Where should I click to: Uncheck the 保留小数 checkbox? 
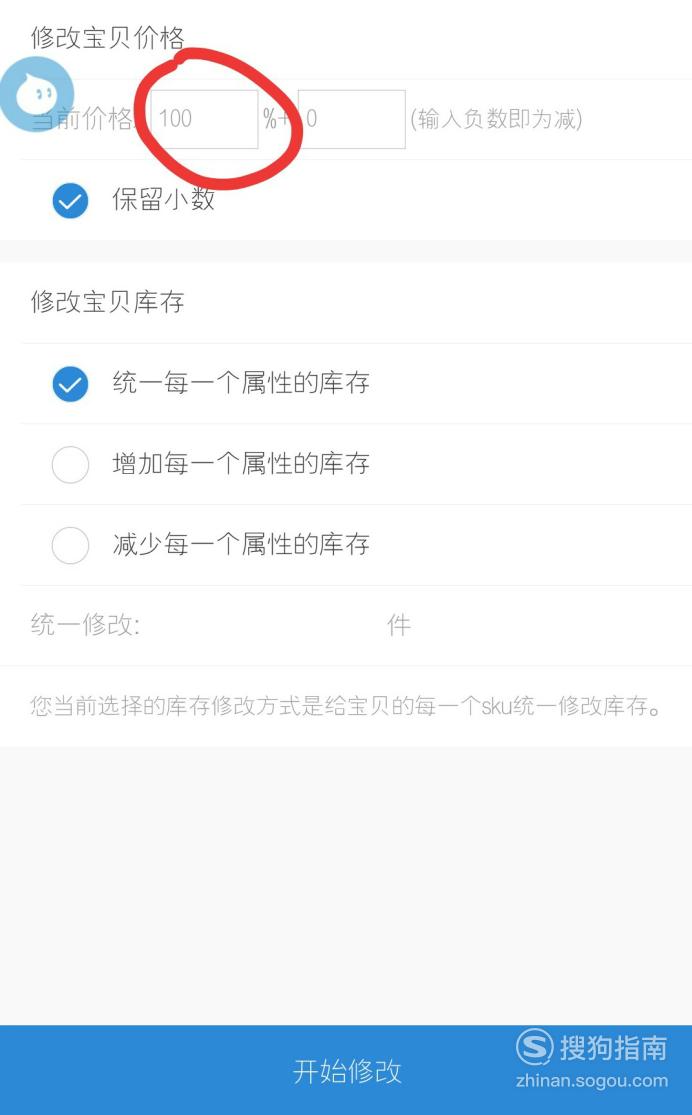coord(70,201)
